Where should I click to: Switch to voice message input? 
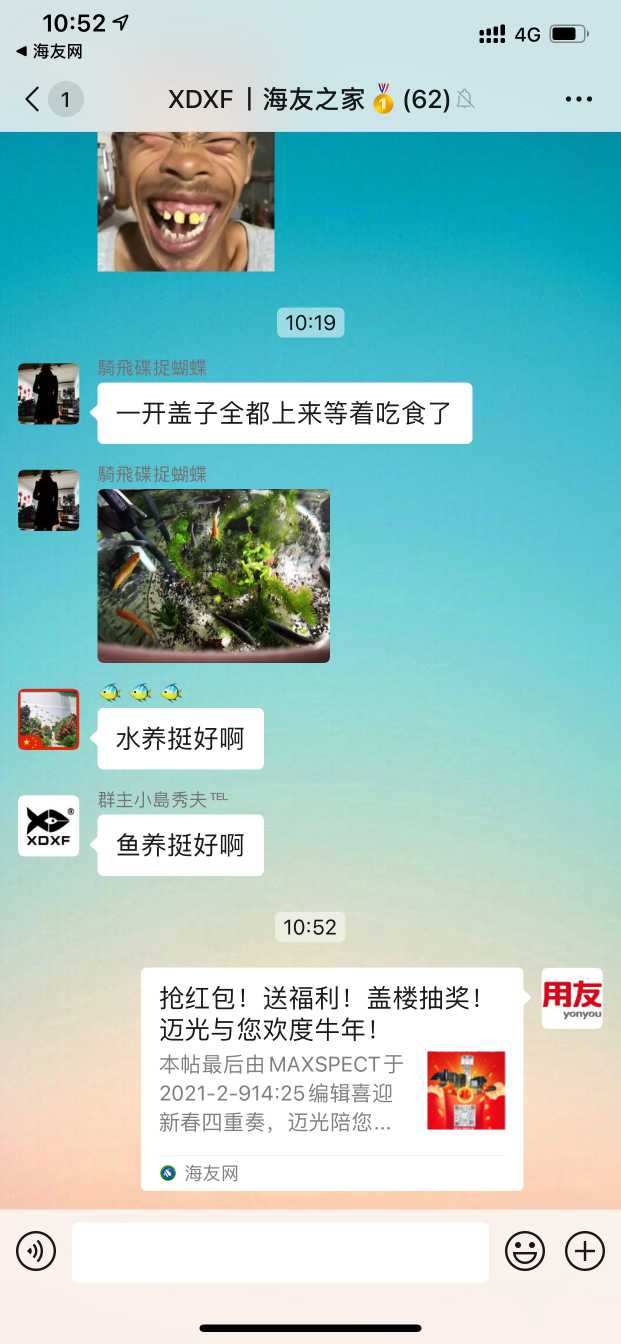point(36,1251)
